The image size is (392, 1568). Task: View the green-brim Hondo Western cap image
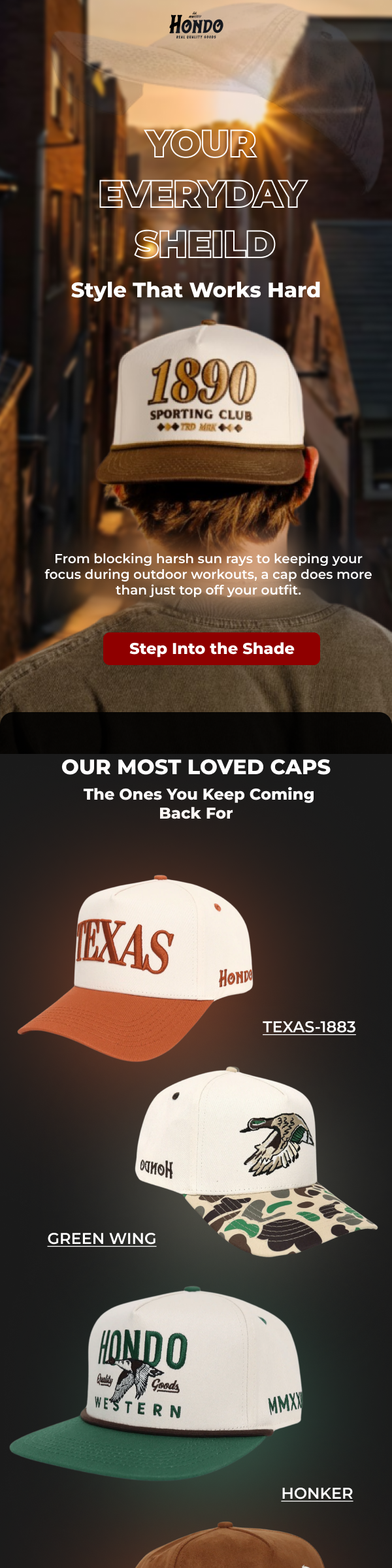pyautogui.click(x=157, y=1385)
